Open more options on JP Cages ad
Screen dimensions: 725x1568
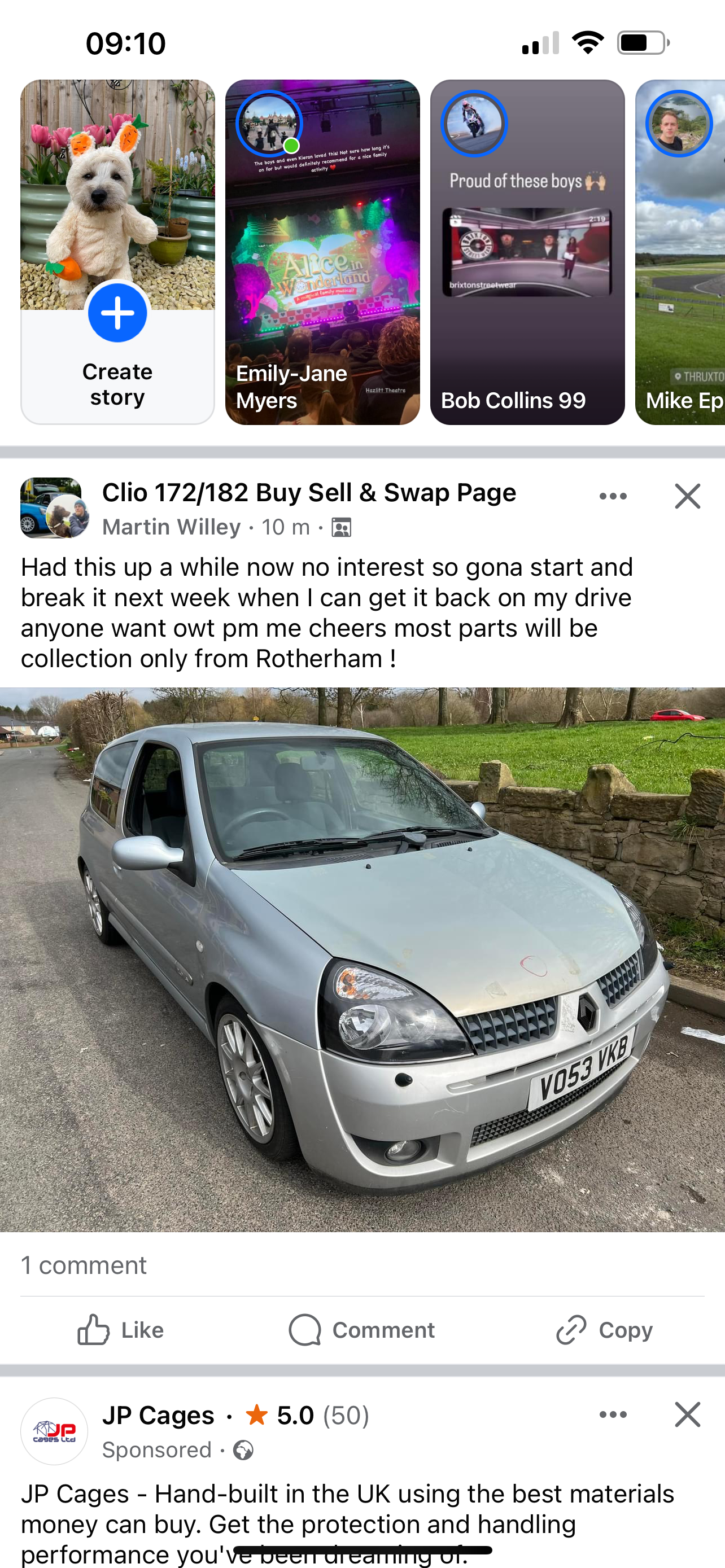pyautogui.click(x=613, y=1414)
